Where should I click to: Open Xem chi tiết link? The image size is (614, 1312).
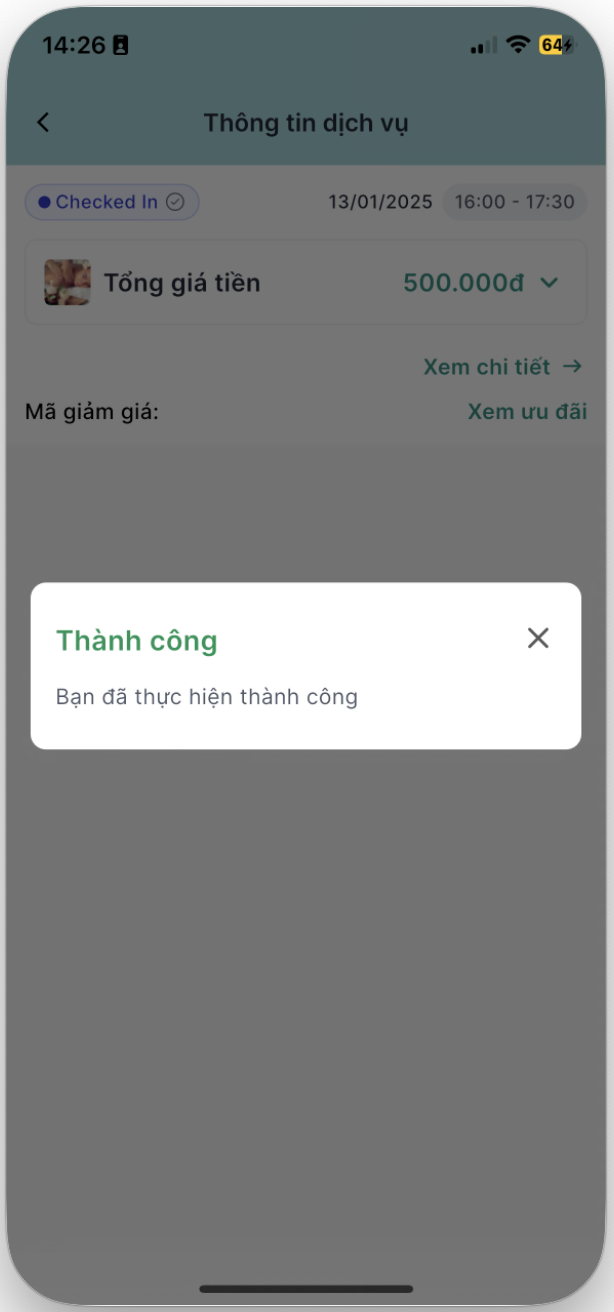click(502, 367)
